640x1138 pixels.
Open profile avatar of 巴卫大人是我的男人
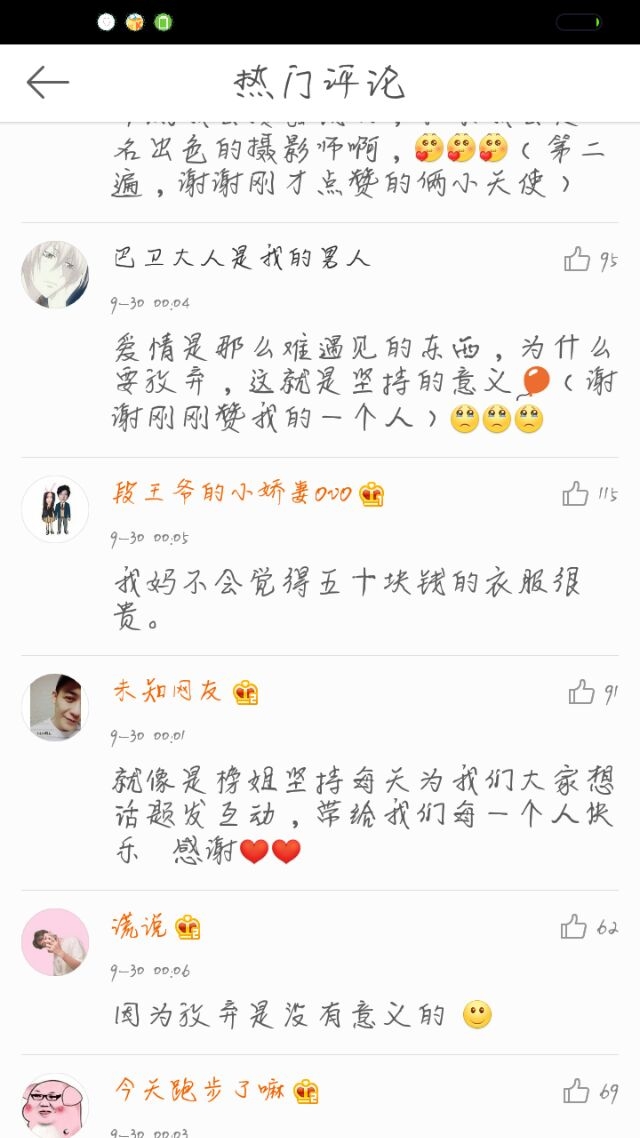coord(55,275)
